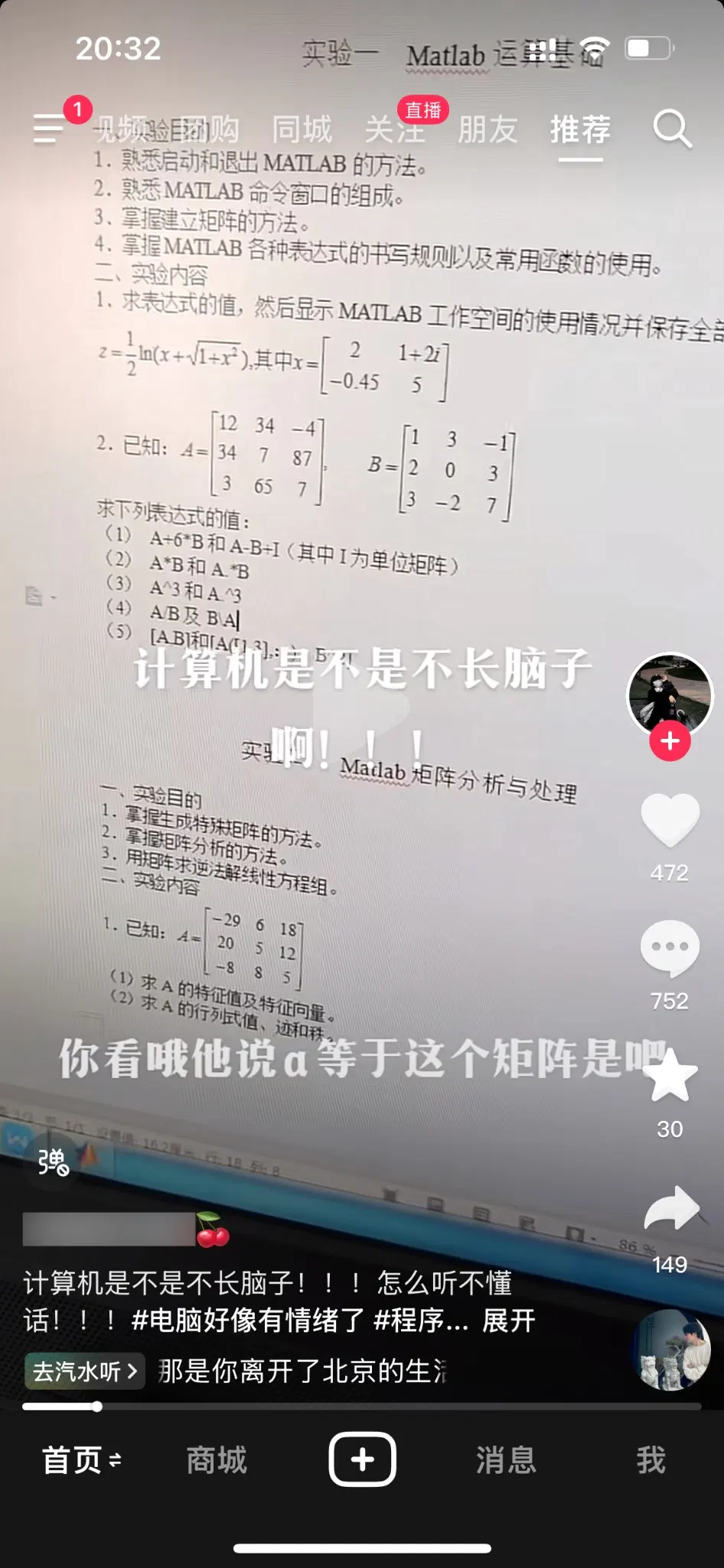Follow the creator with the plus button
Screen dimensions: 724x1568
(x=670, y=741)
